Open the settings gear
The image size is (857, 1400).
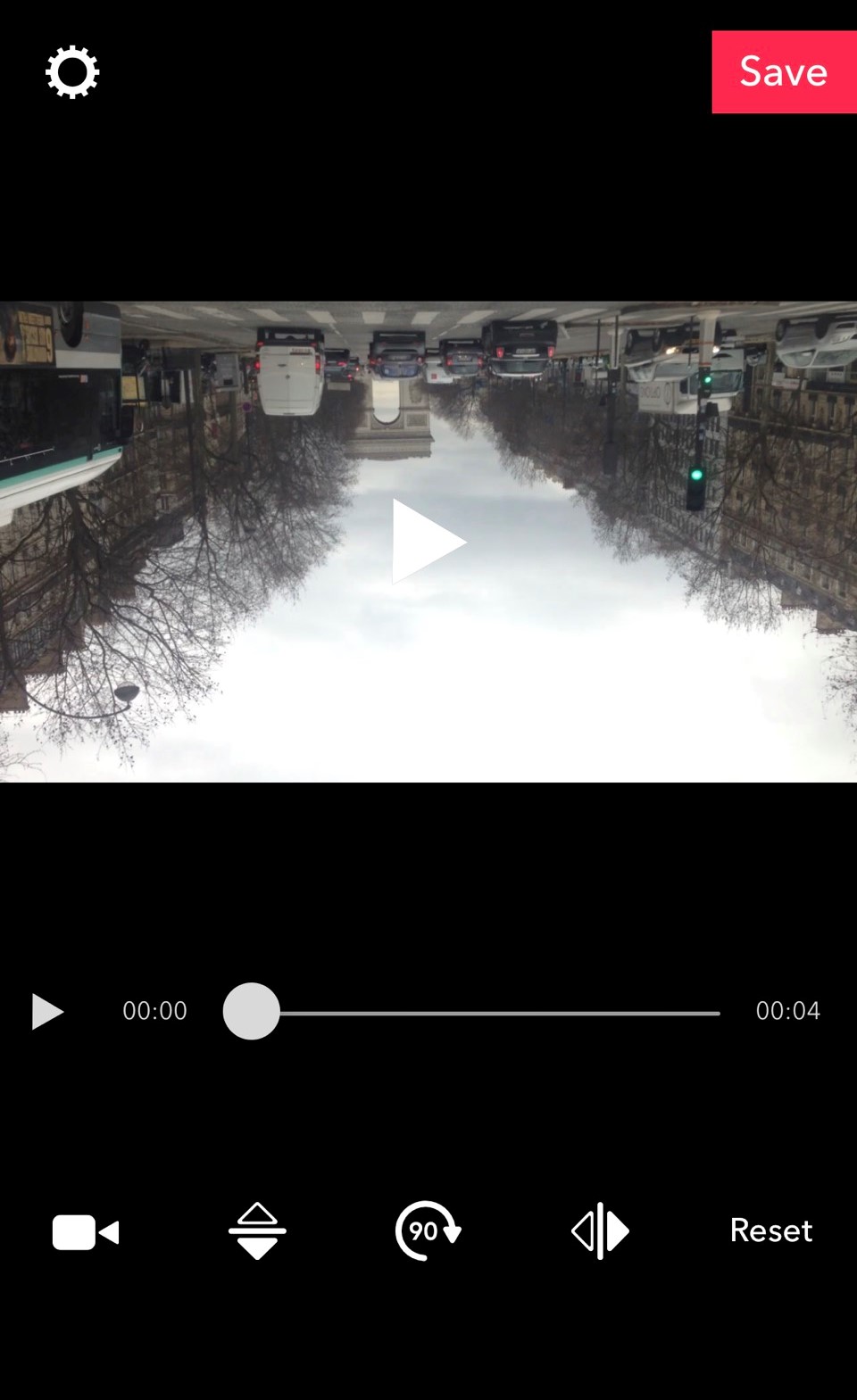(72, 72)
